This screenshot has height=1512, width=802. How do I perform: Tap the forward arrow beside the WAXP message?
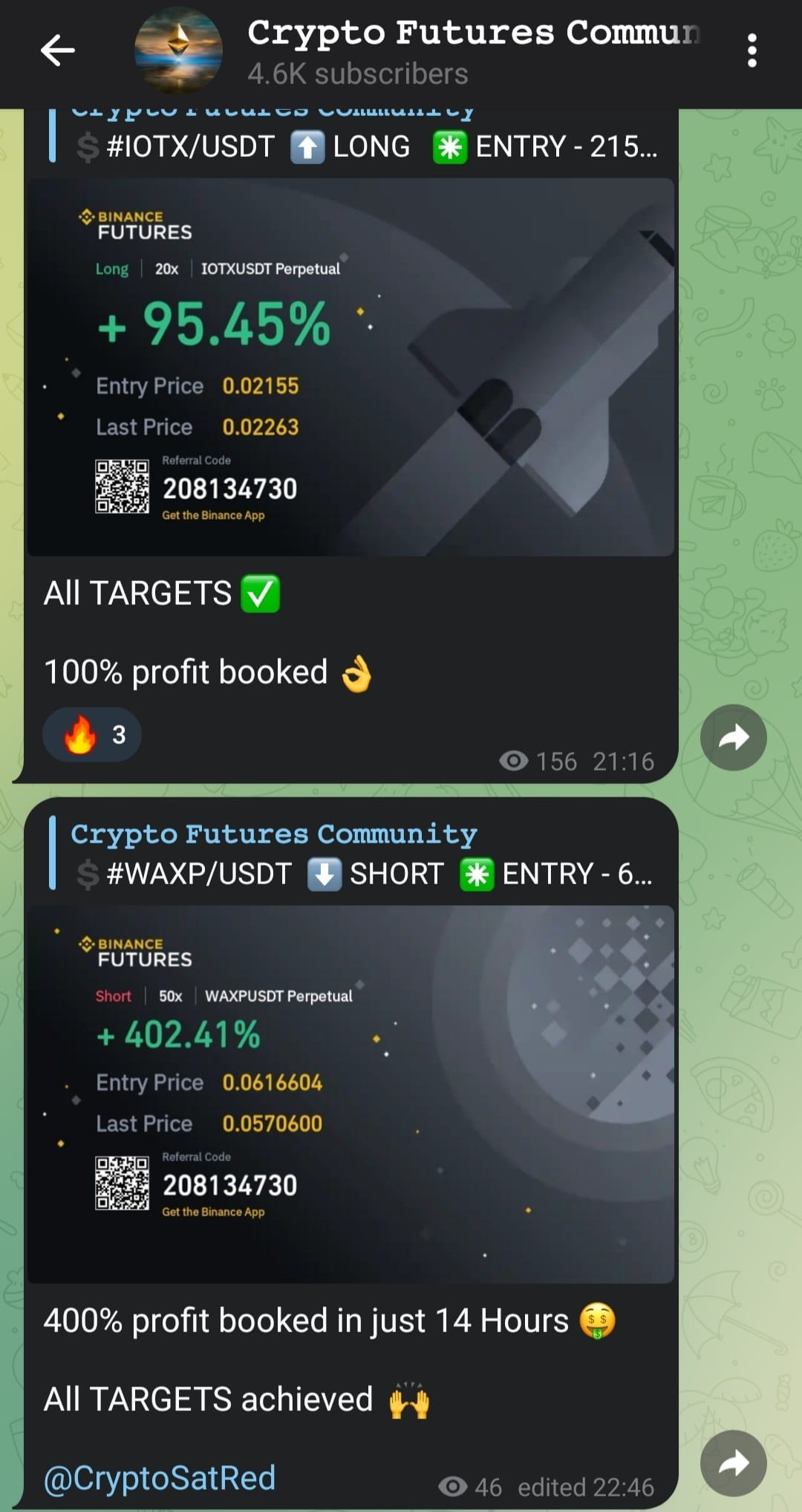click(734, 1463)
